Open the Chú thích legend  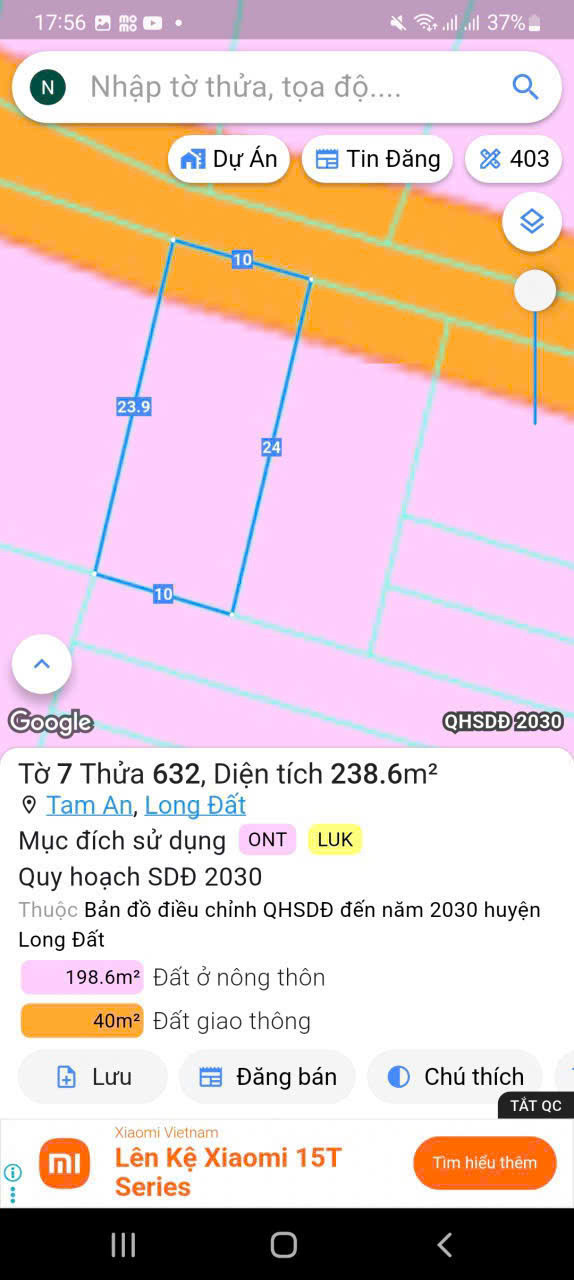point(455,1076)
